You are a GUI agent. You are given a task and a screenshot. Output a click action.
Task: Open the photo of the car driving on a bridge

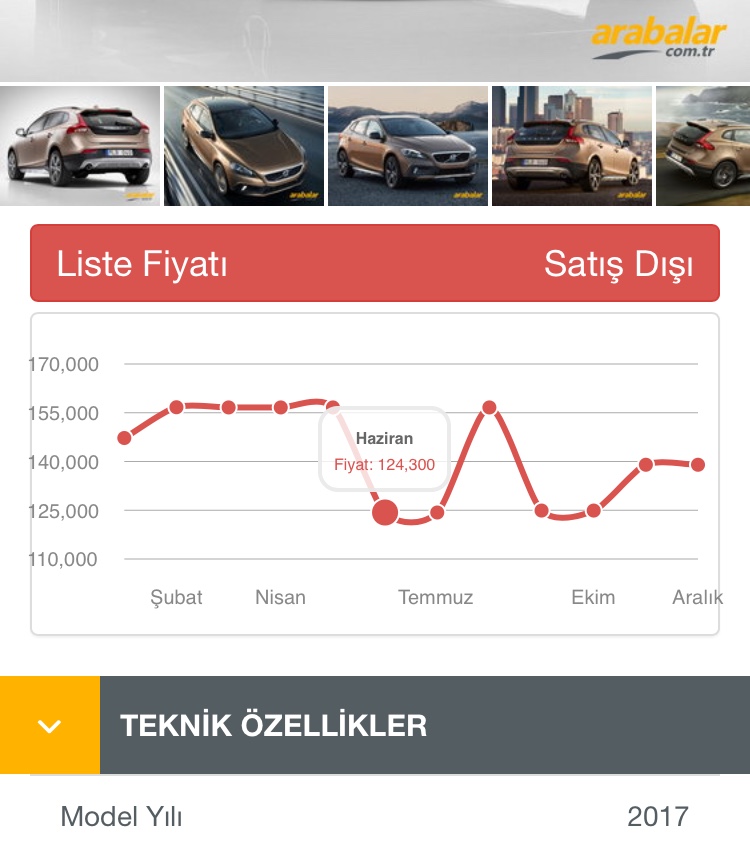point(244,146)
